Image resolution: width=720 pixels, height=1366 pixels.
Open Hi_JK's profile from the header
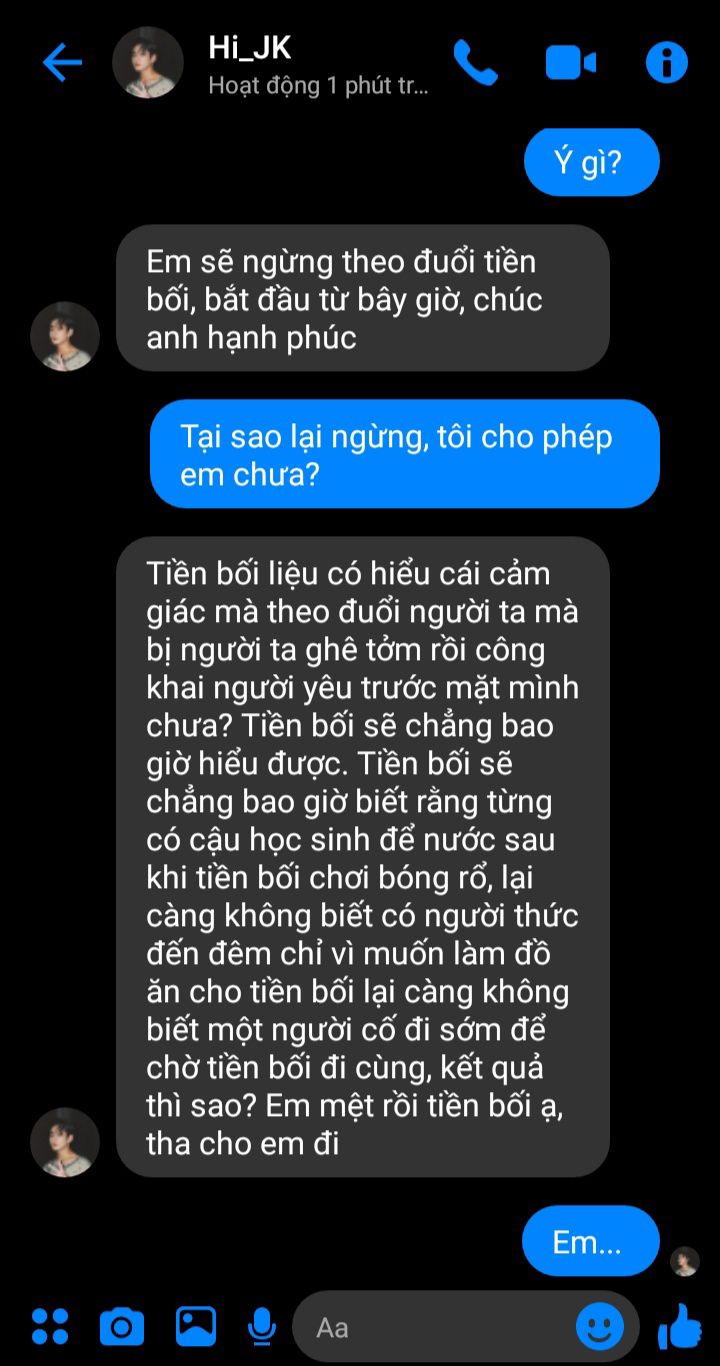(148, 63)
